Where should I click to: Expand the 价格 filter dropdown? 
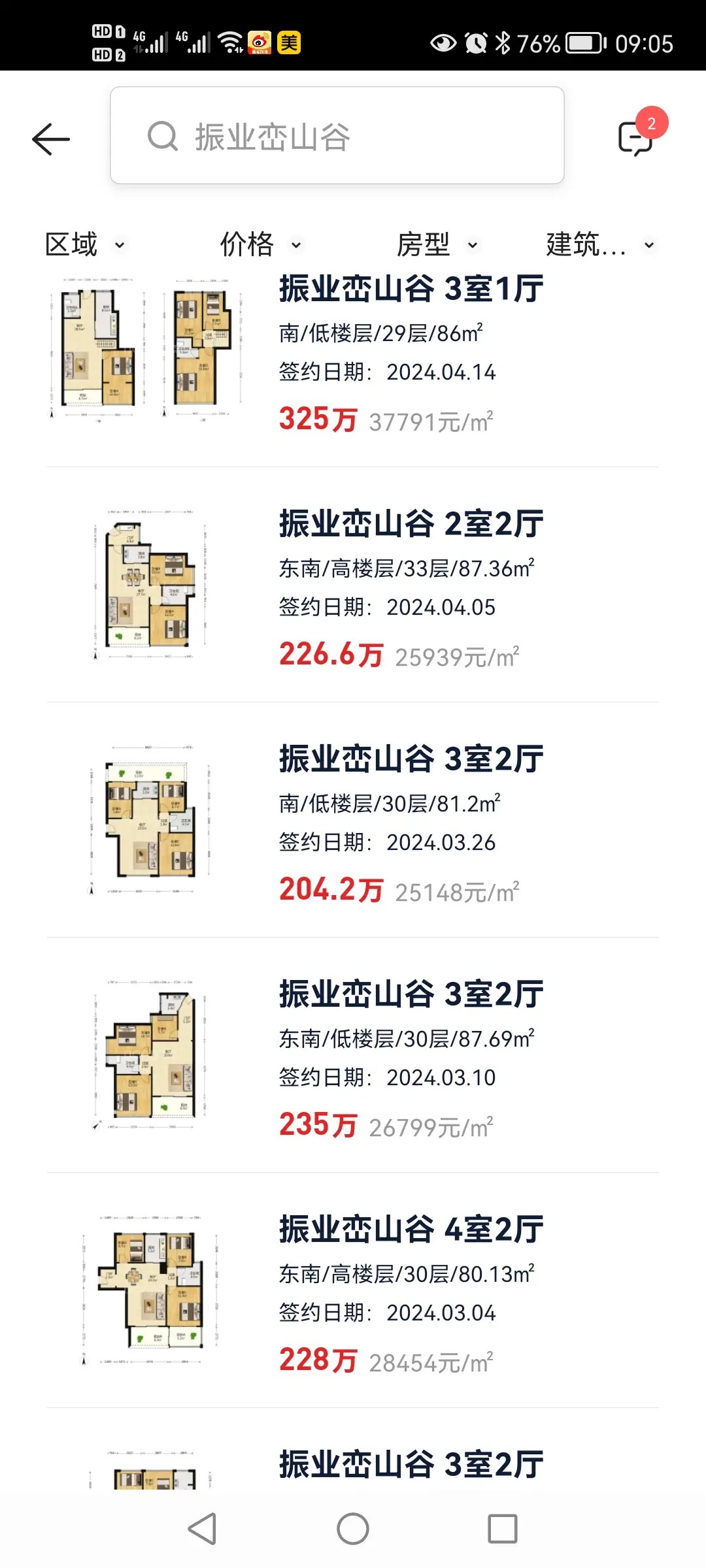(x=260, y=245)
